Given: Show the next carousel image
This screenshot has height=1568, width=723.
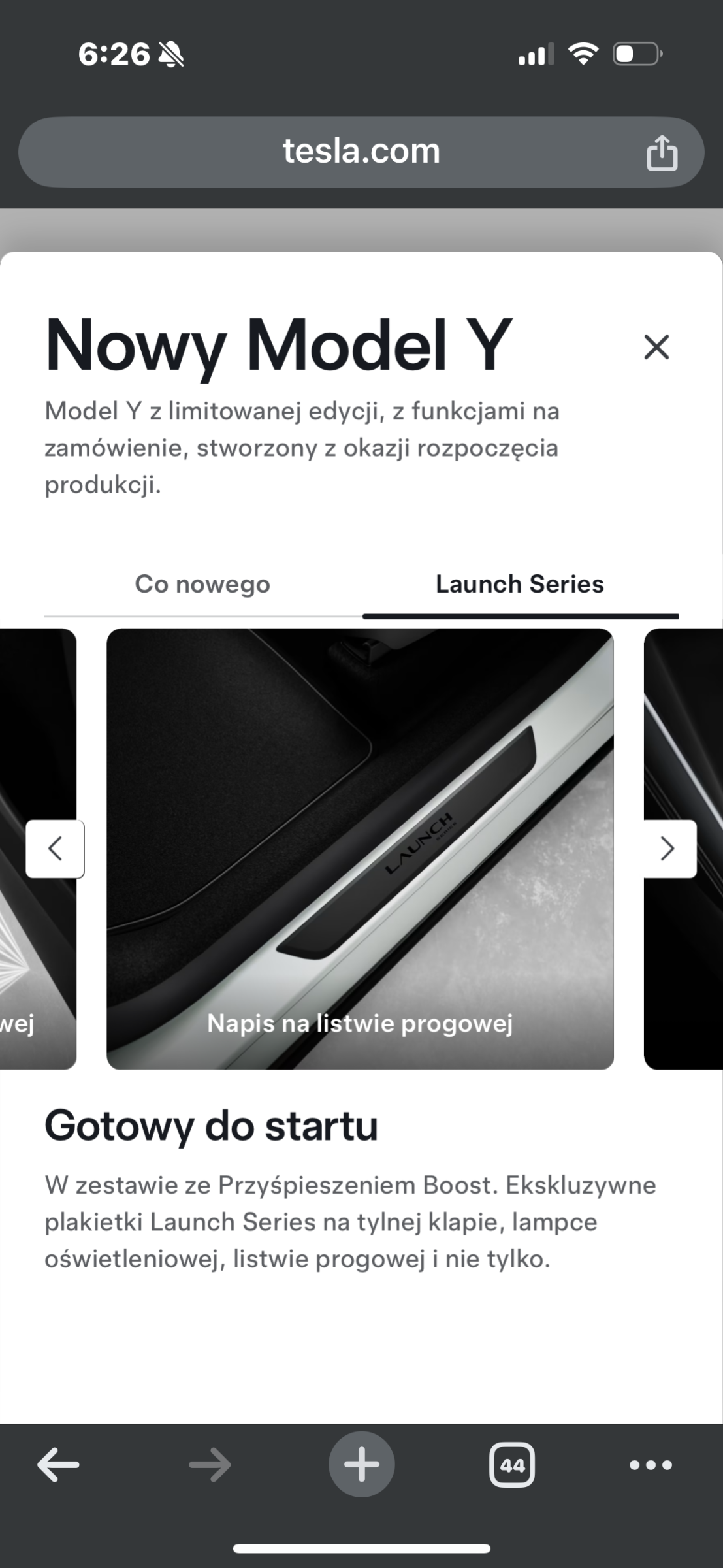Looking at the screenshot, I should click(x=667, y=849).
